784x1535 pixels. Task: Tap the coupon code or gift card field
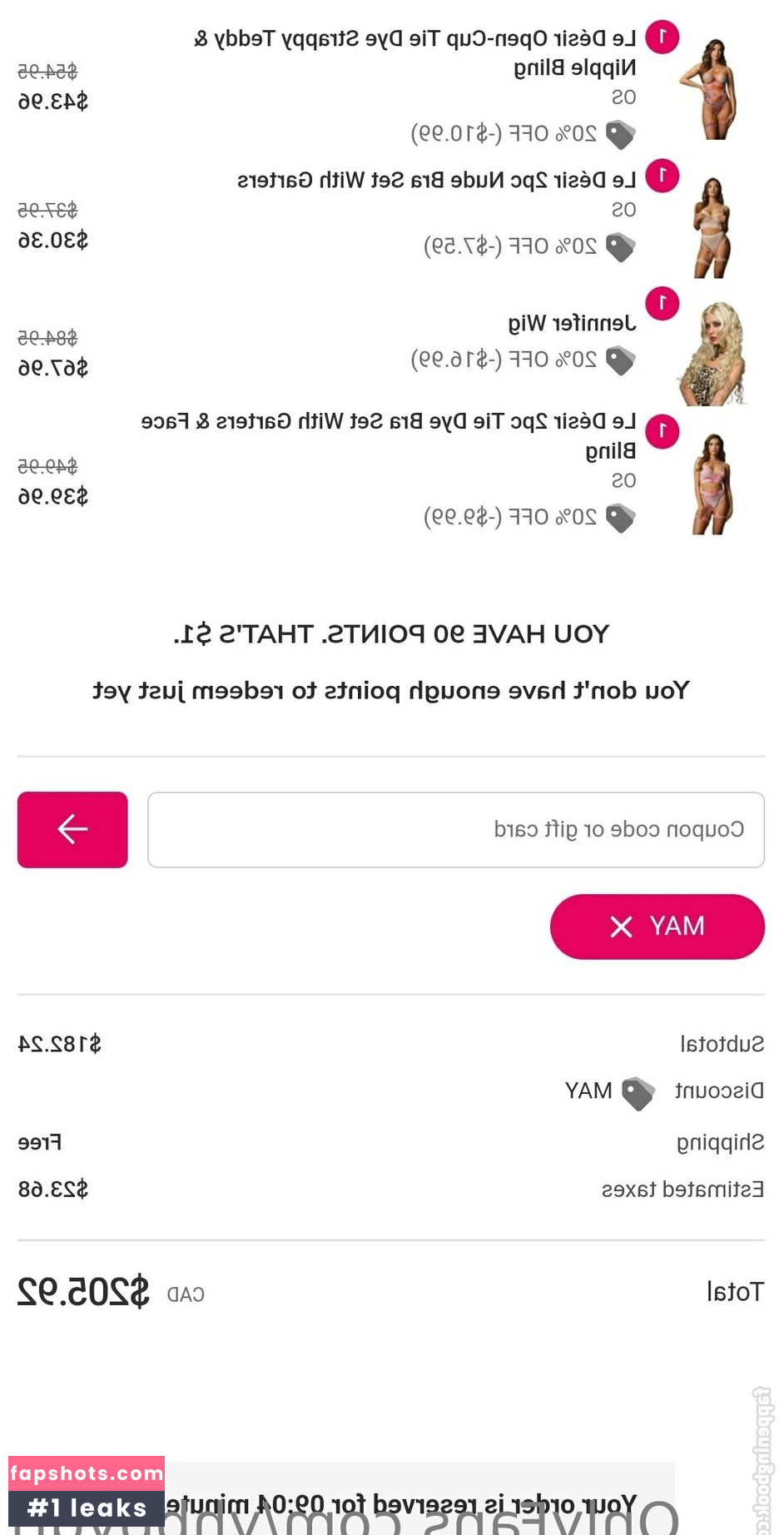(455, 830)
